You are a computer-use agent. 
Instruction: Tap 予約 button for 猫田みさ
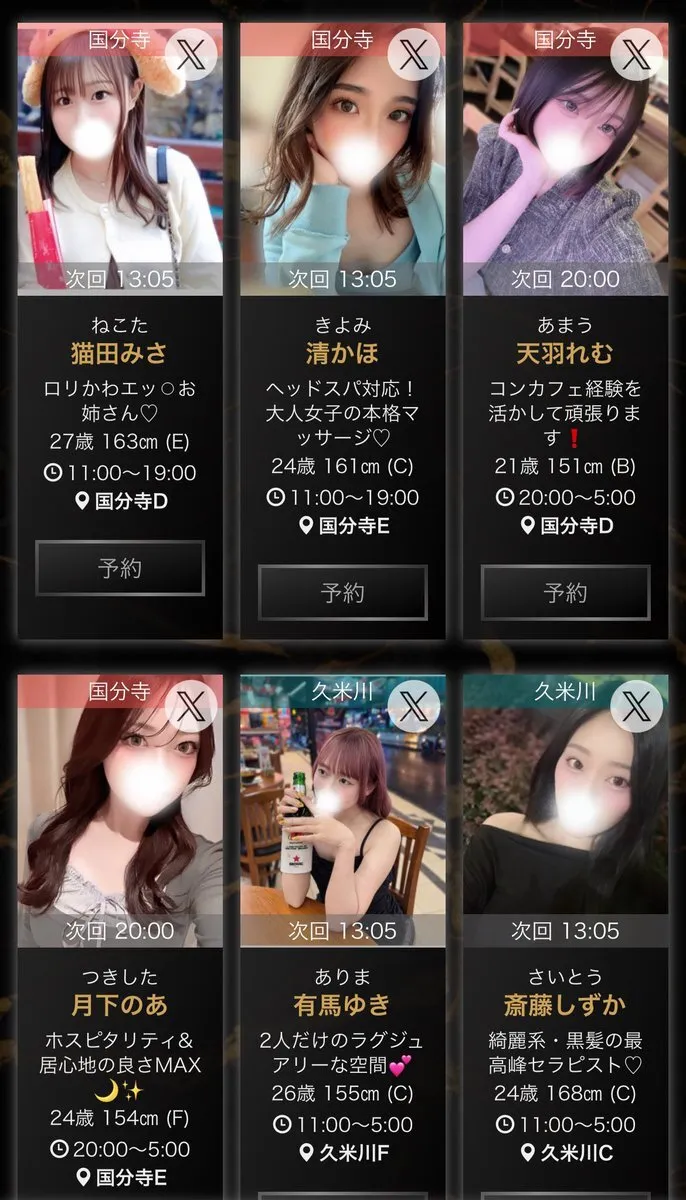[120, 568]
